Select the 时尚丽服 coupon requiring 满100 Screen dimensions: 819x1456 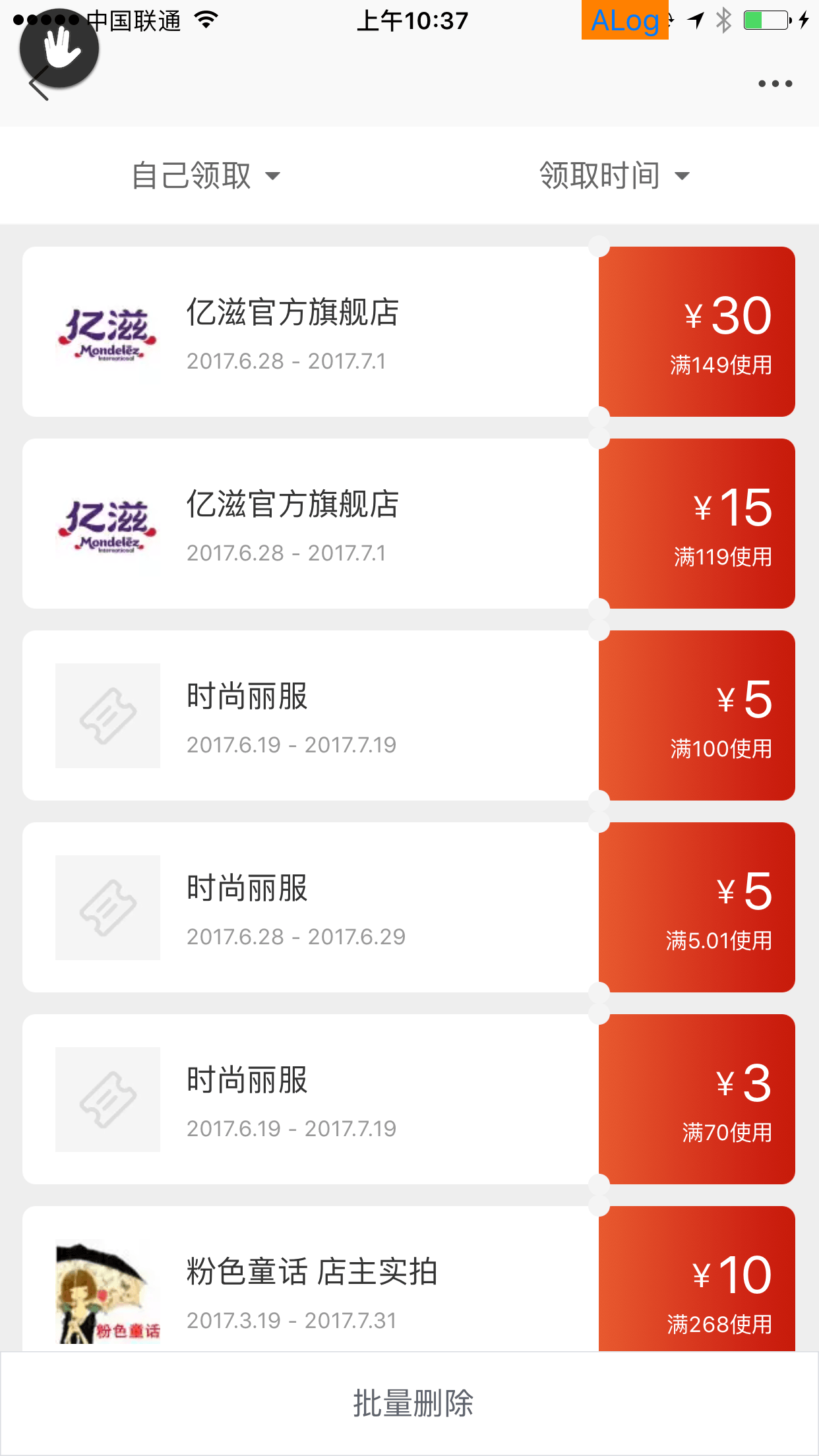coord(409,715)
